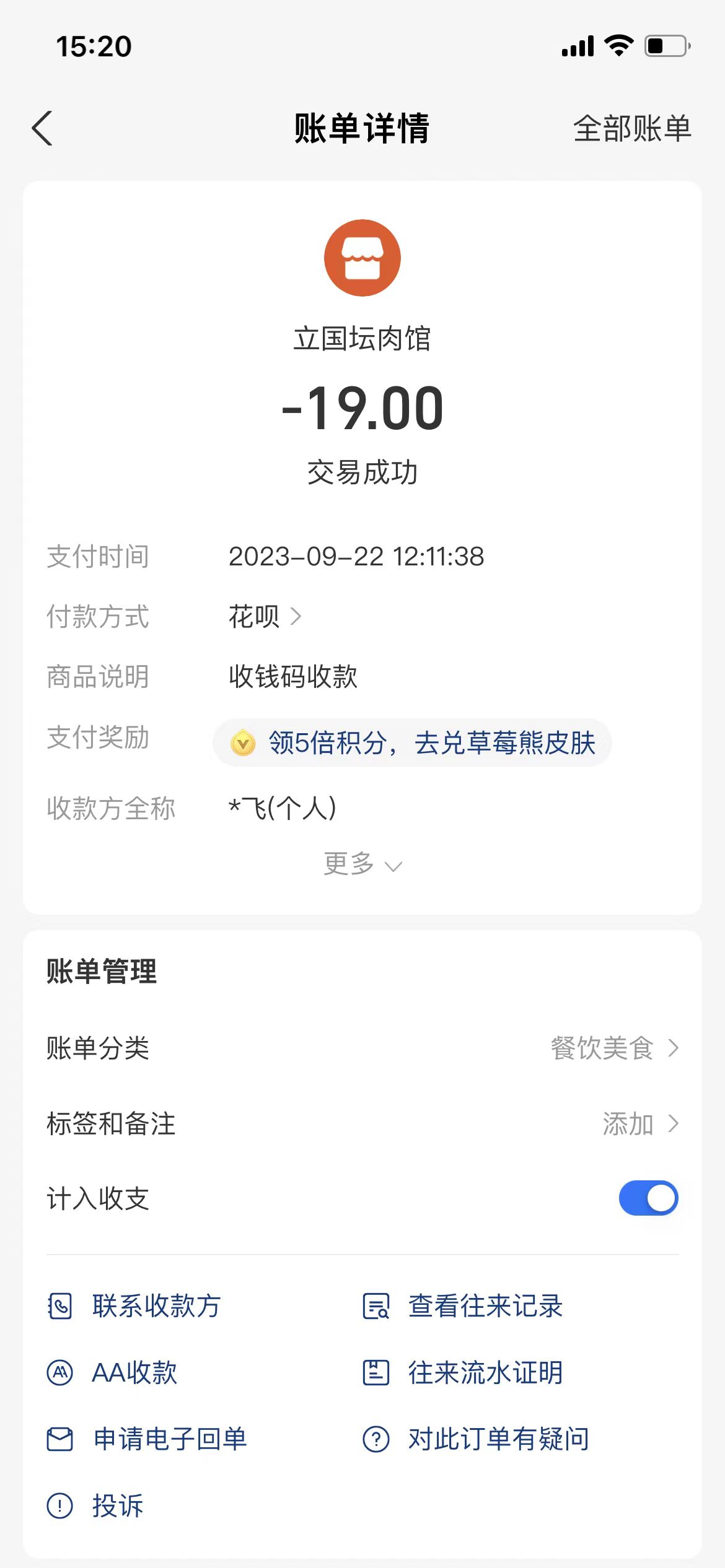Select 联系收款方 to contact payee
This screenshot has height=1568, width=725.
[134, 1306]
